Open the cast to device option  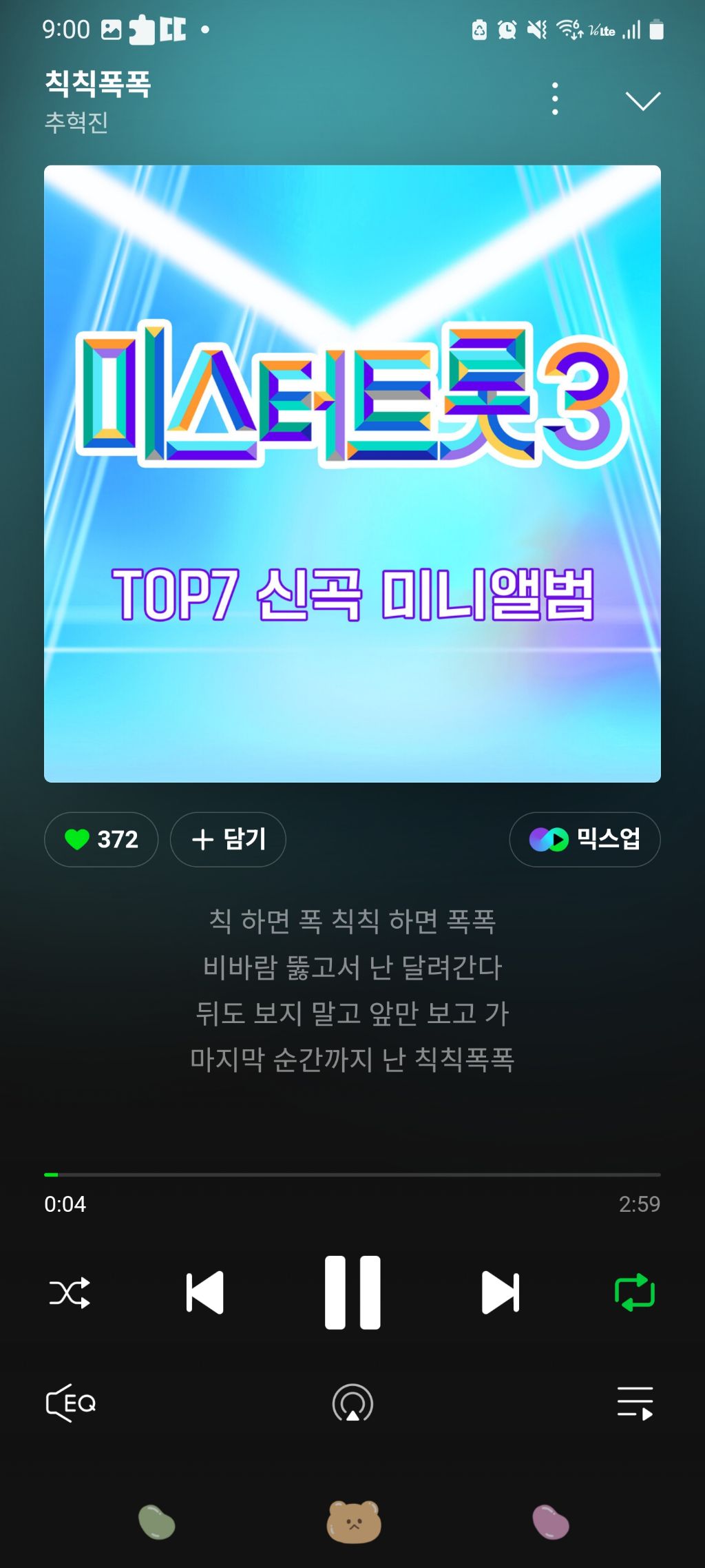pyautogui.click(x=352, y=1403)
